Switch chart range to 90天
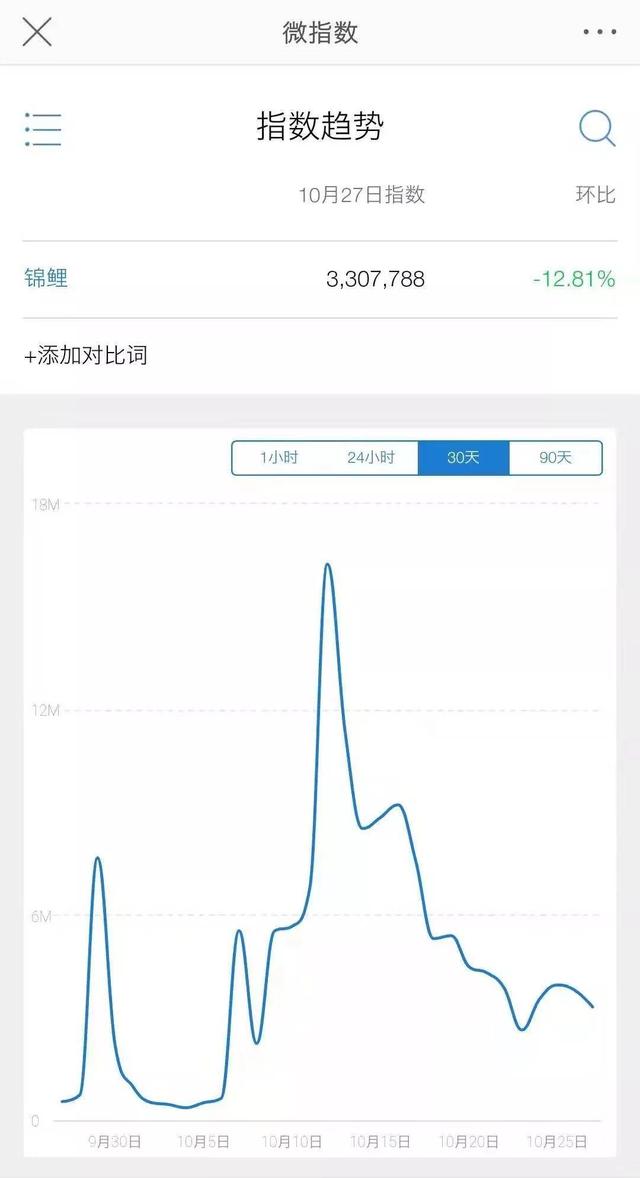 coord(556,458)
